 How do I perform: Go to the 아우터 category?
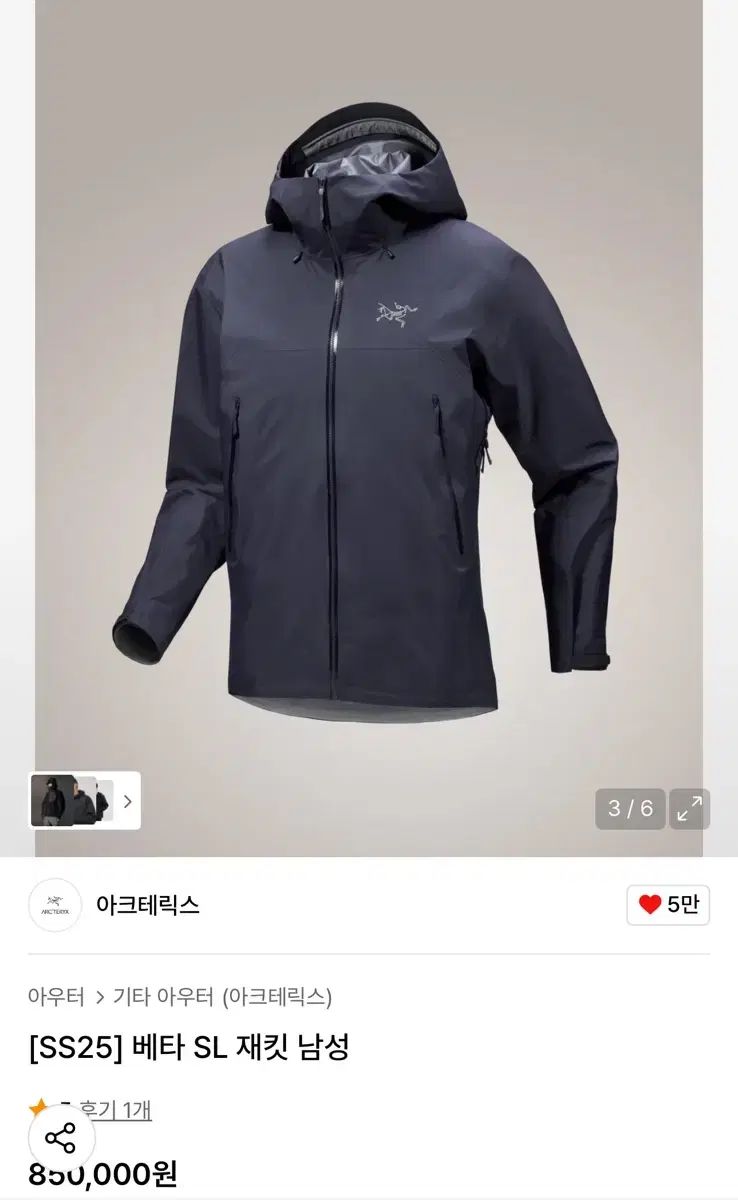click(x=56, y=996)
